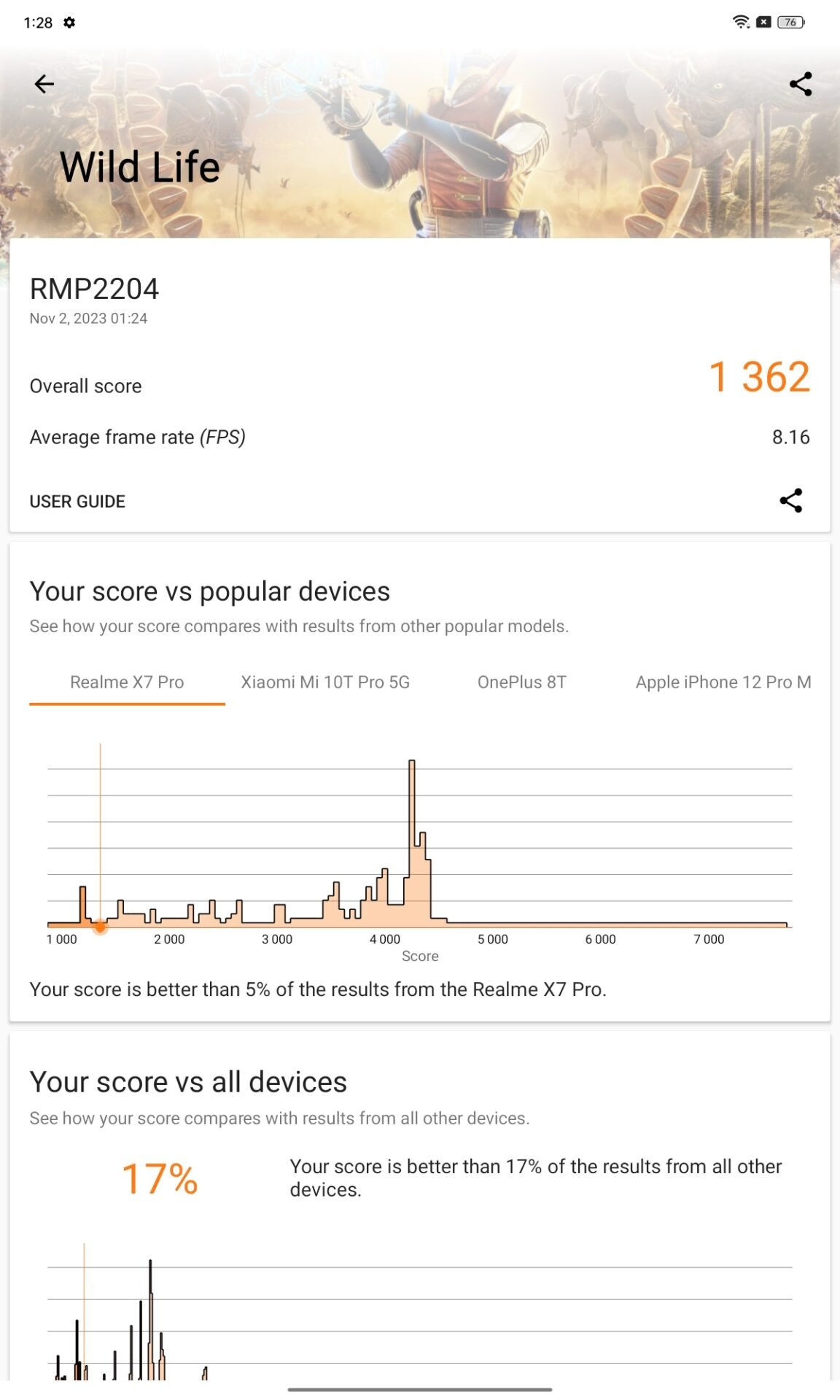Share score using icon beside USER GUIDE
Screen dimensions: 840x1400
coord(791,501)
